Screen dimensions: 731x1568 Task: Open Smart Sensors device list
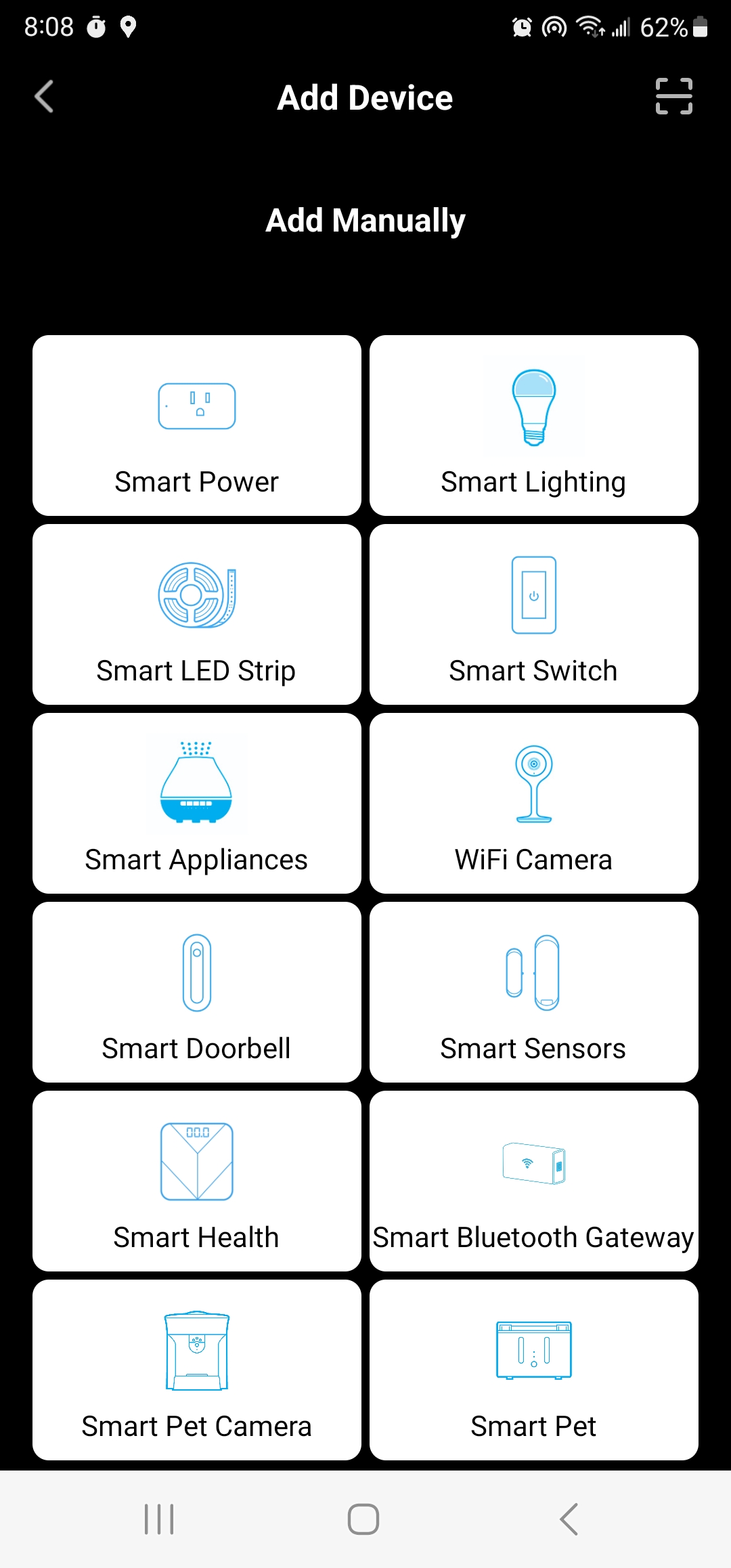(x=534, y=993)
